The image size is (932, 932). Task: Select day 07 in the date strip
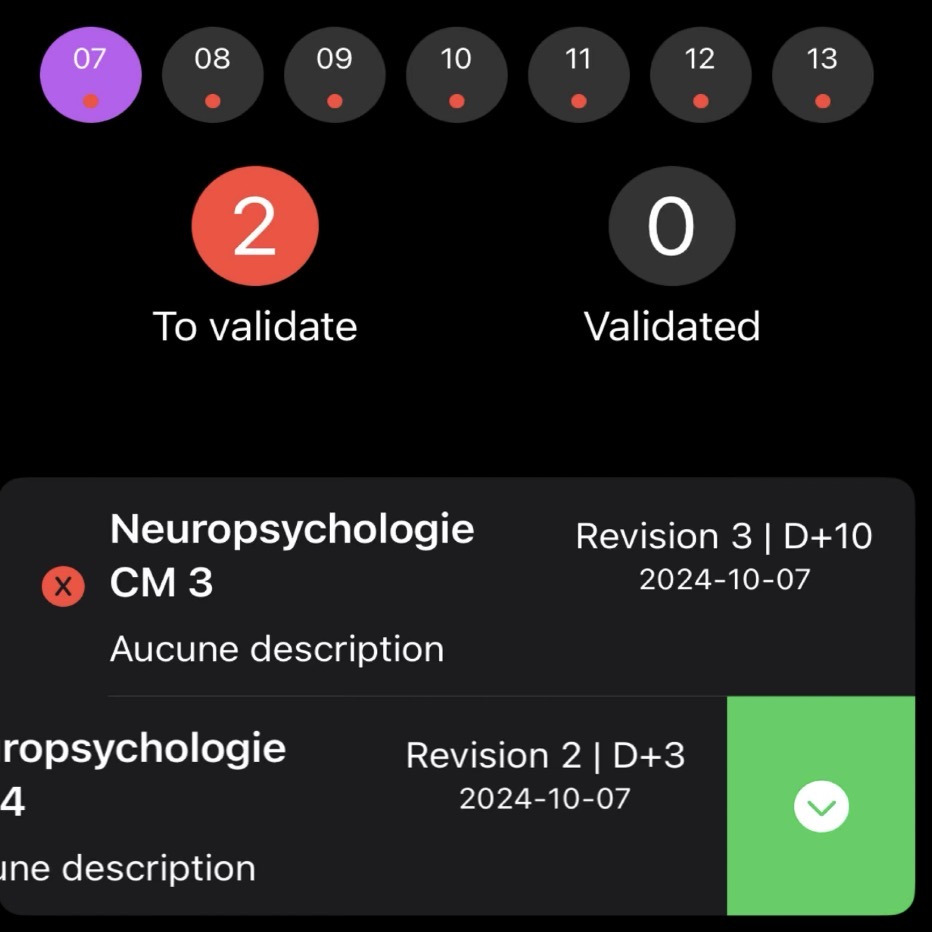tap(90, 74)
